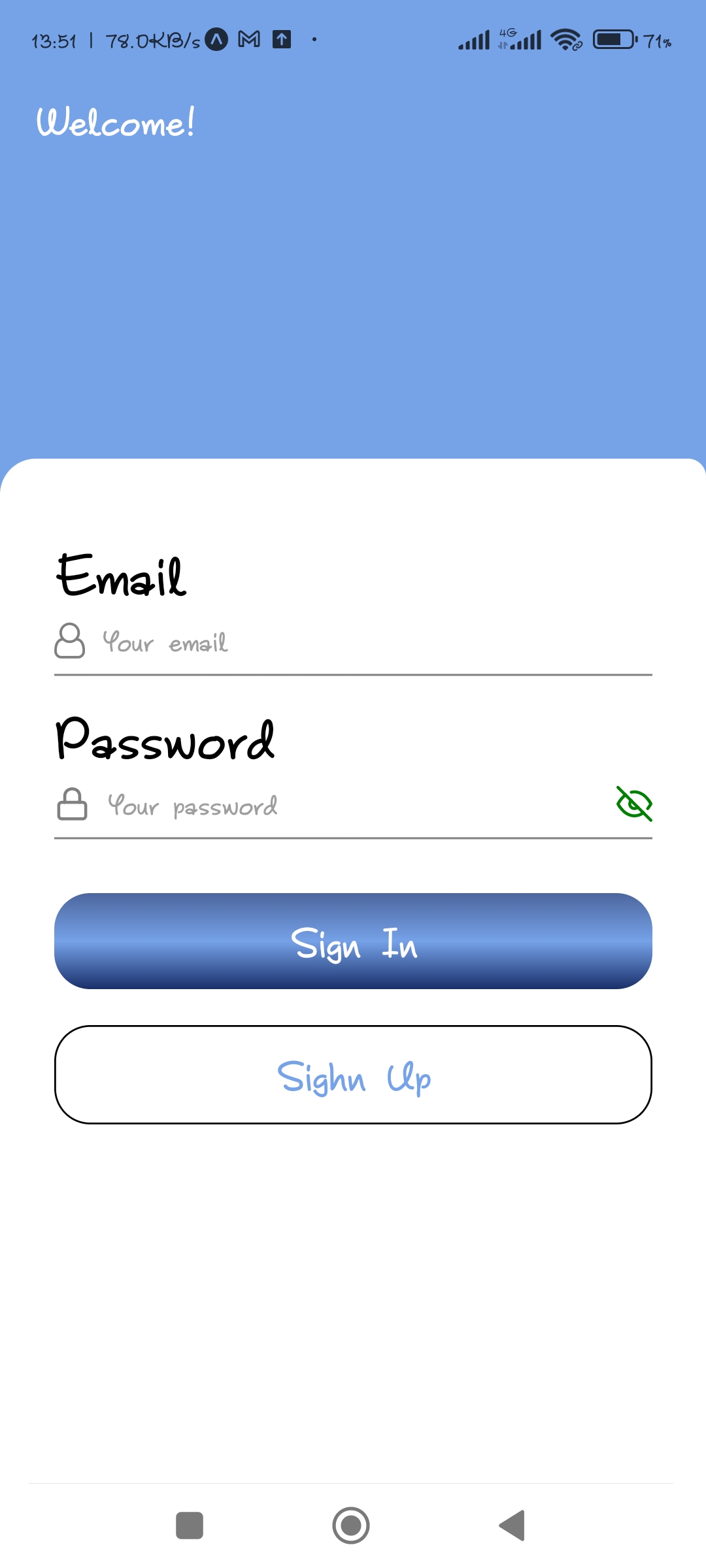Go back using the system back button

pos(513,1526)
